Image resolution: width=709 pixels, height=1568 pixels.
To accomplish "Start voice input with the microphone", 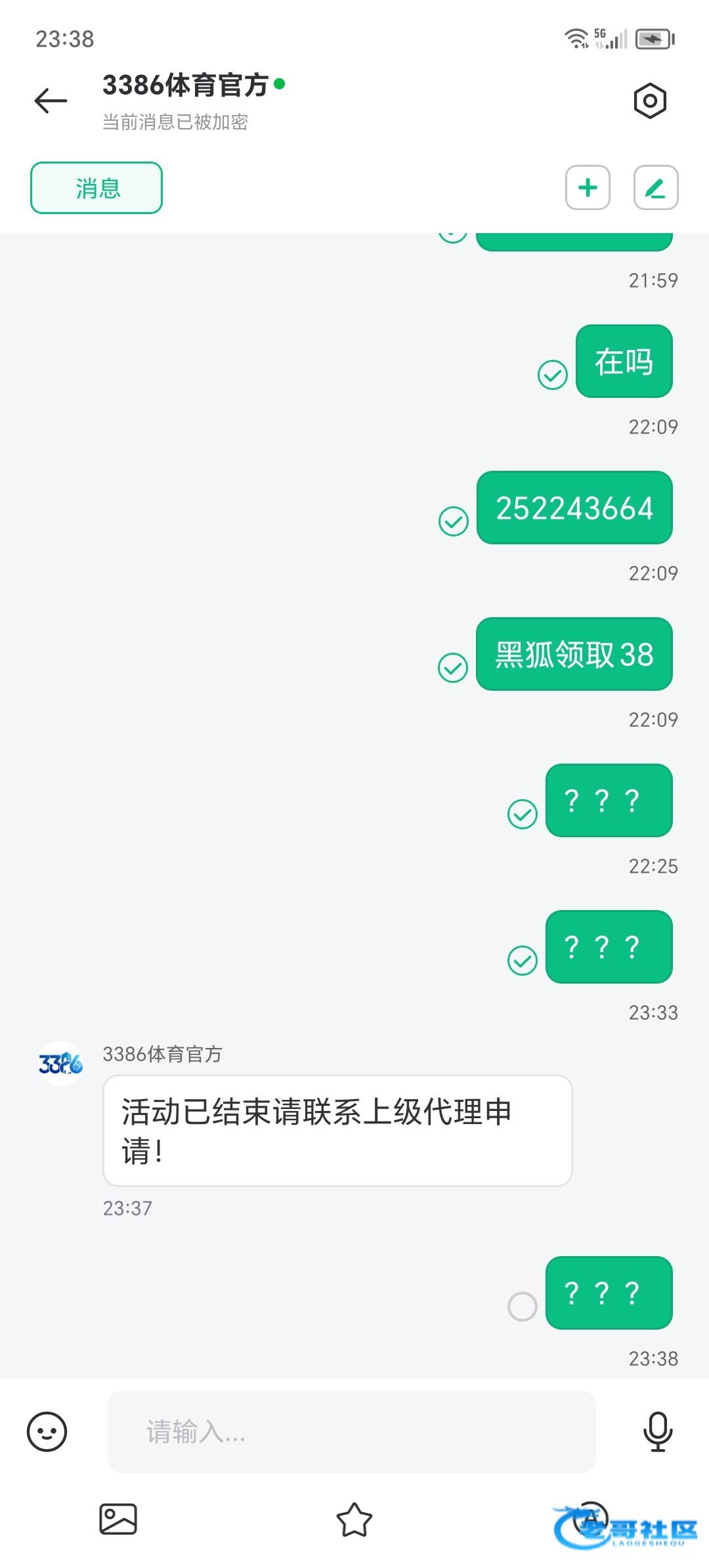I will [x=658, y=1431].
